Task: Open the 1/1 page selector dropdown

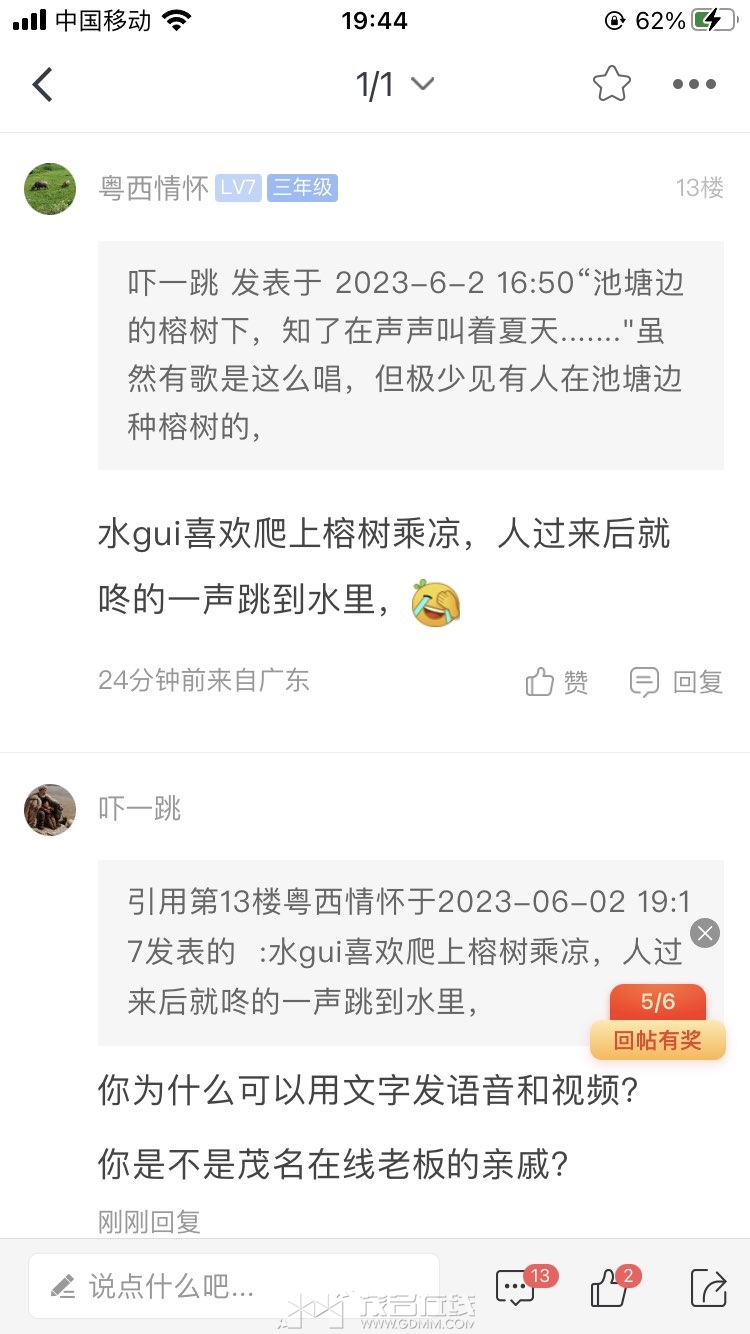Action: coord(394,85)
